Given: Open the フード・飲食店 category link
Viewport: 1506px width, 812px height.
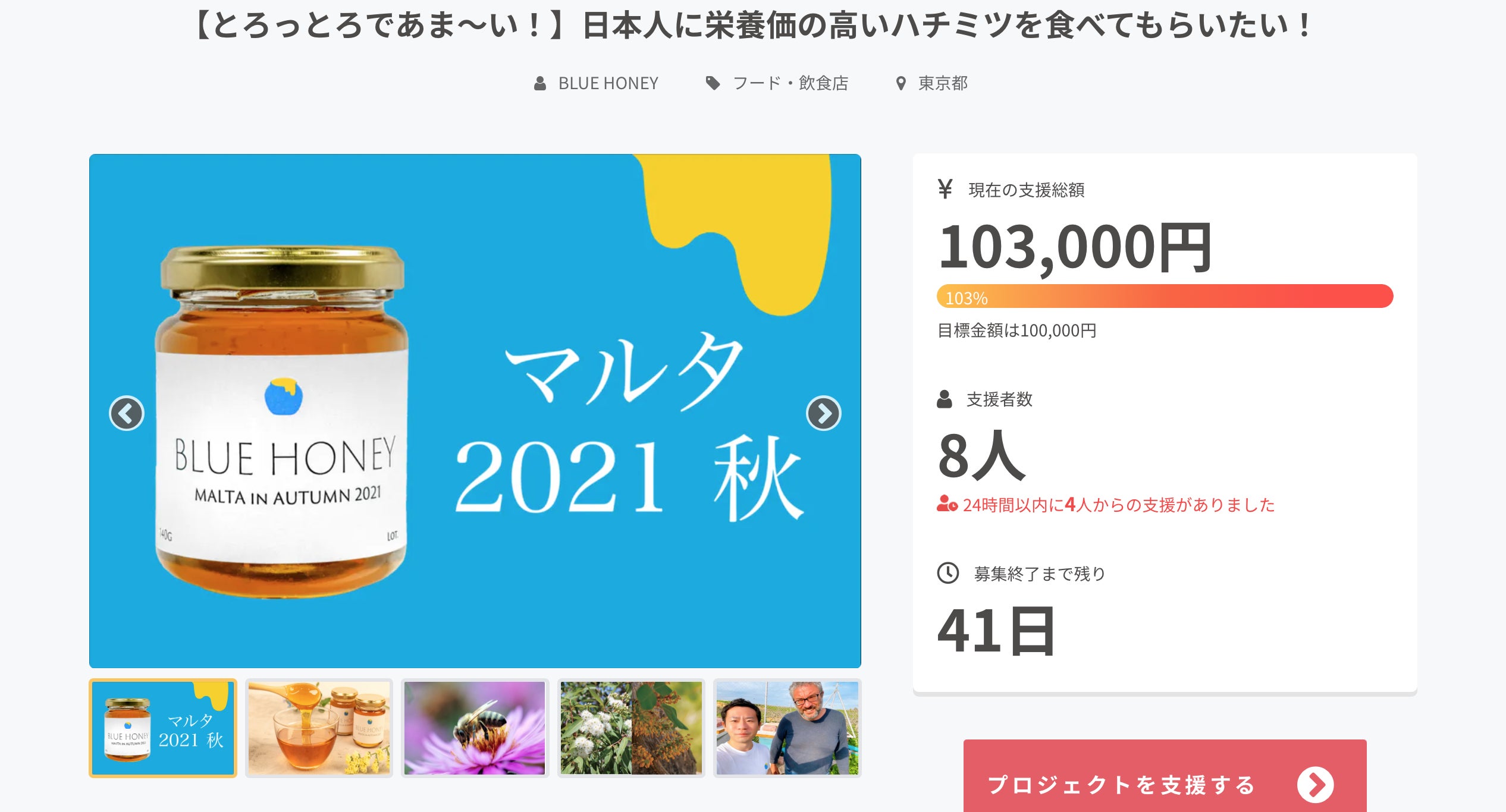Looking at the screenshot, I should pos(790,83).
